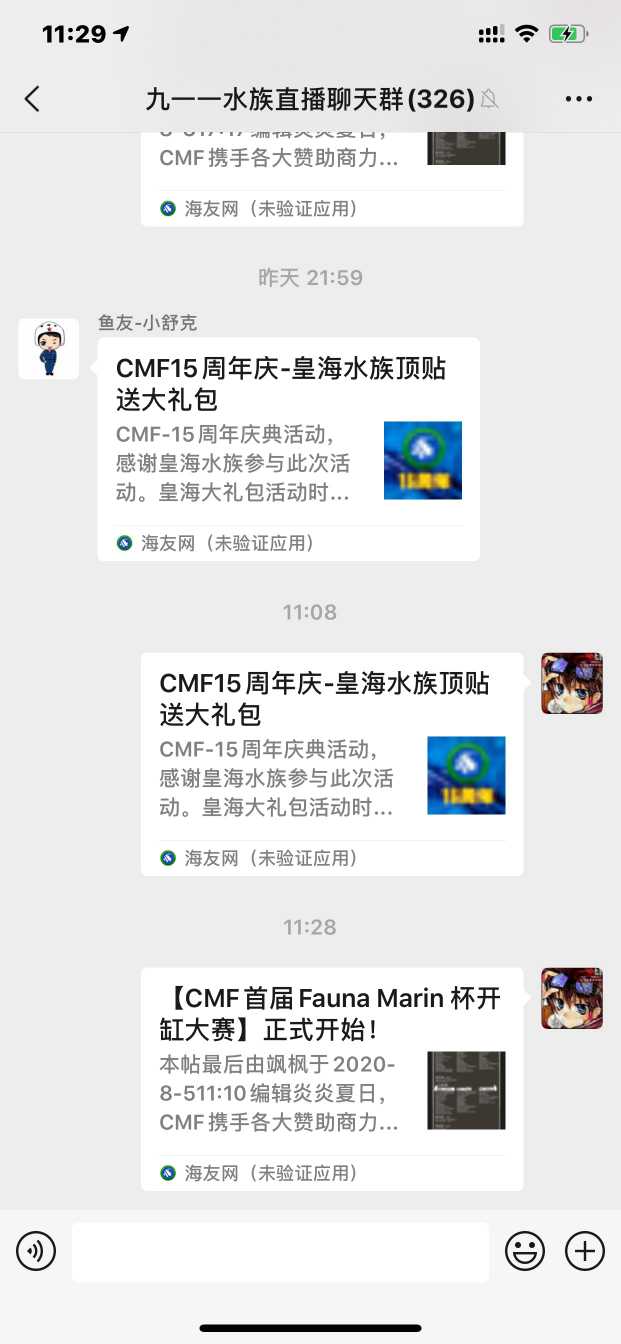This screenshot has height=1344, width=621.
Task: Open the CMF15 link card sent at 11:08
Action: (331, 764)
